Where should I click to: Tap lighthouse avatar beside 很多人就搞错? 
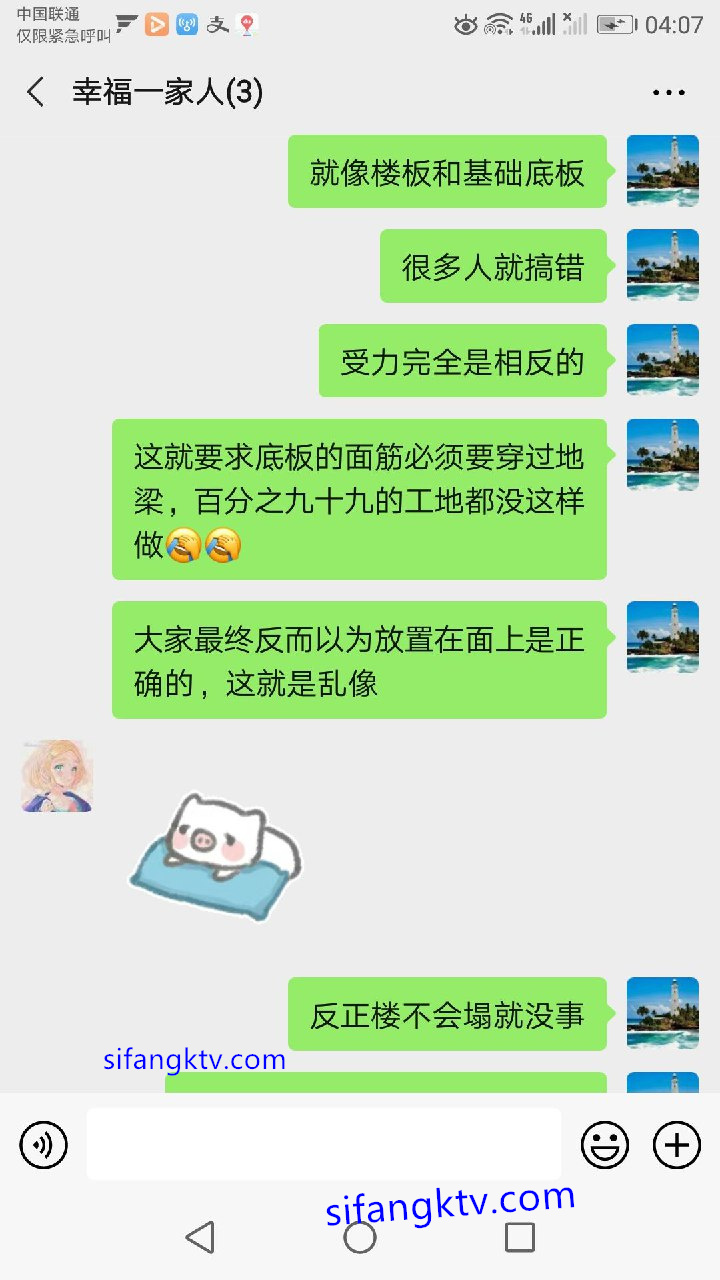662,266
